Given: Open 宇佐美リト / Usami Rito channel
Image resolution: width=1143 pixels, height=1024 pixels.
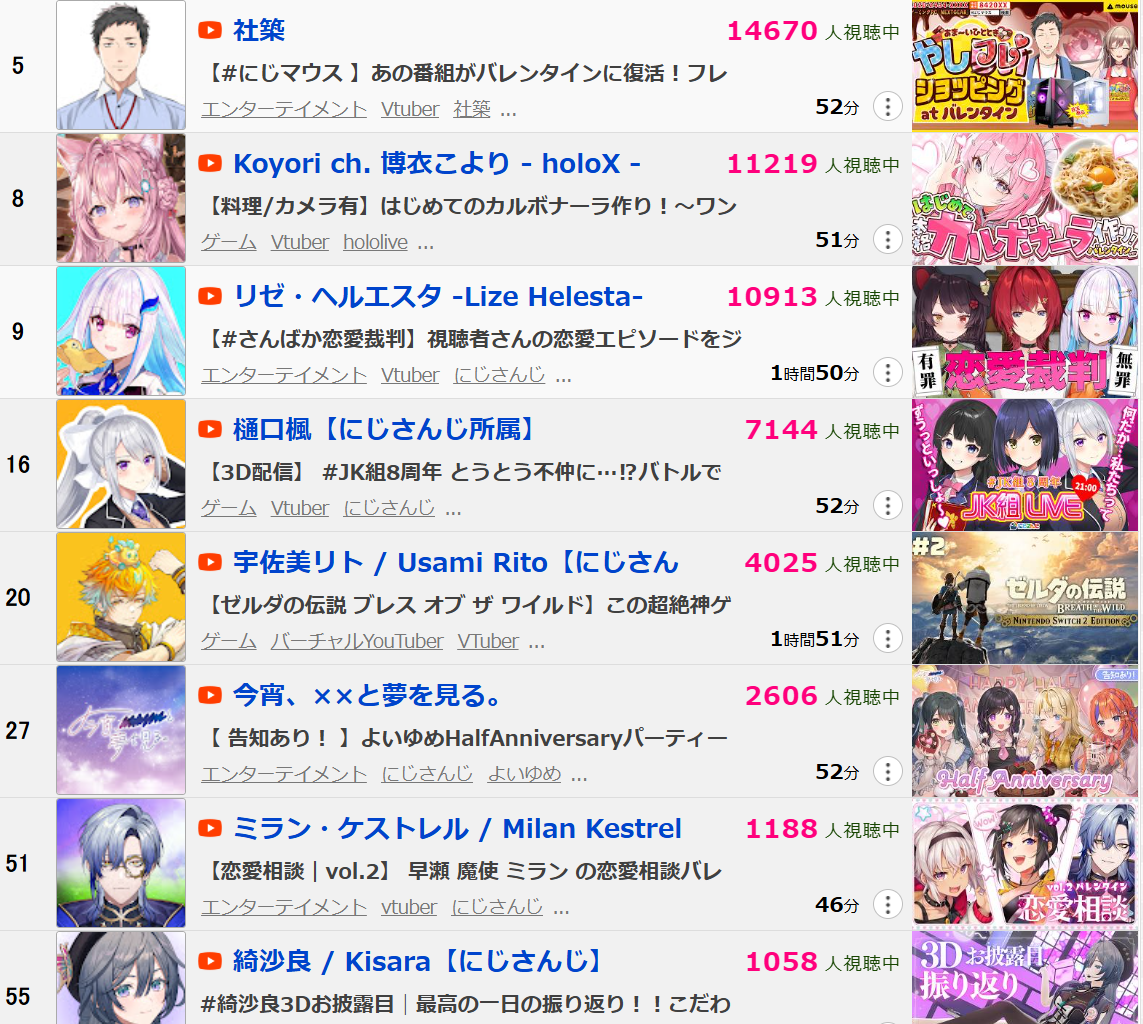Looking at the screenshot, I should [x=455, y=563].
